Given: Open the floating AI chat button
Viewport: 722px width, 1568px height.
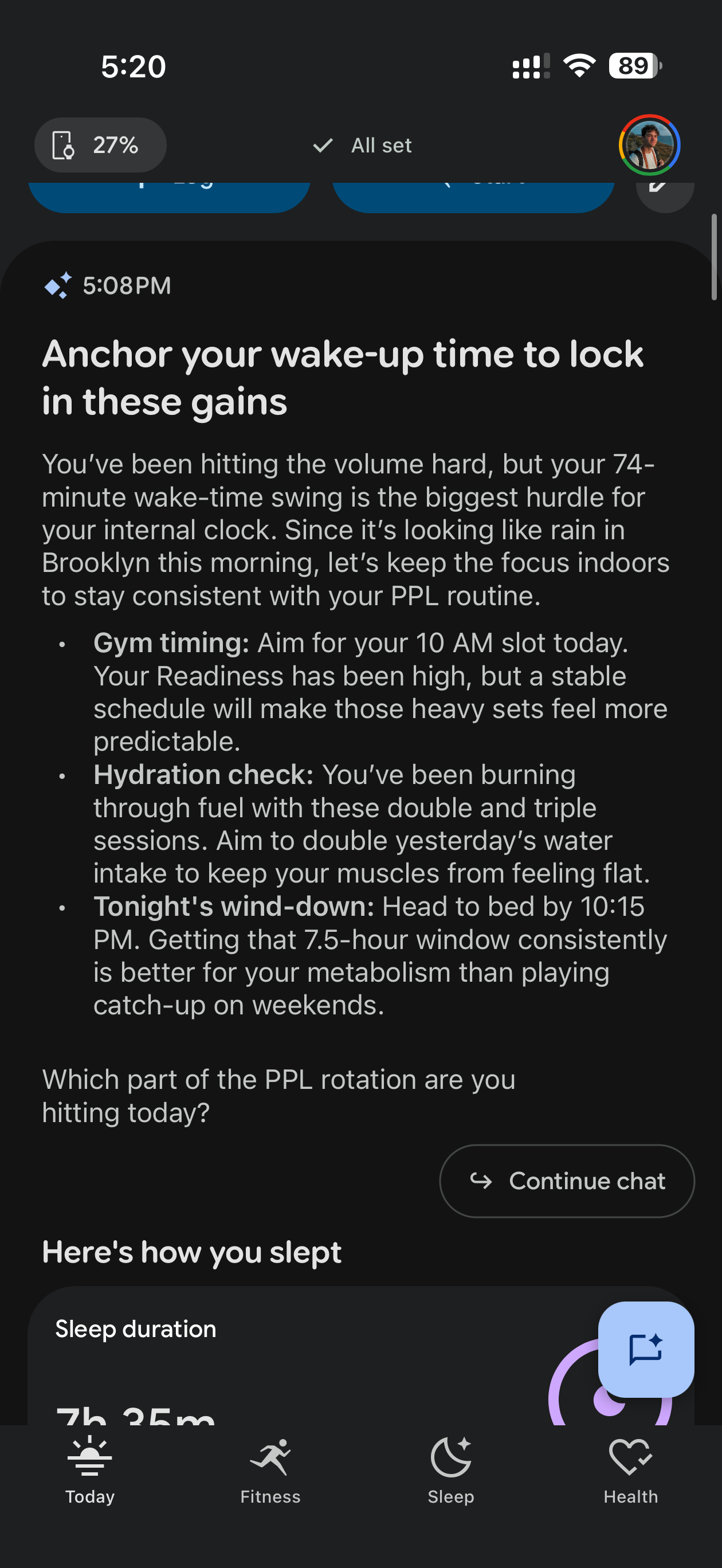Looking at the screenshot, I should click(x=646, y=1350).
